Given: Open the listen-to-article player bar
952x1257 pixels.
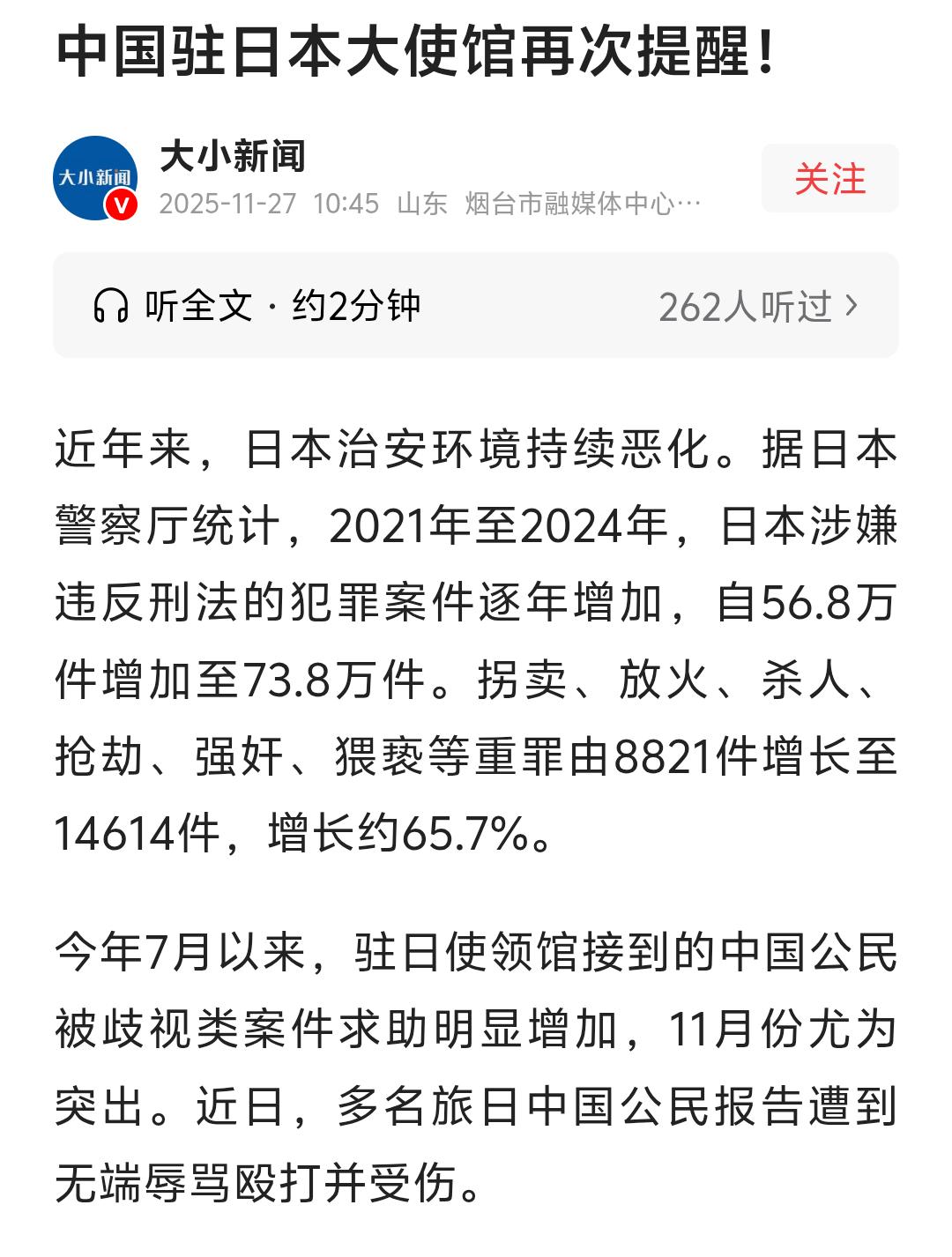Looking at the screenshot, I should (x=476, y=305).
